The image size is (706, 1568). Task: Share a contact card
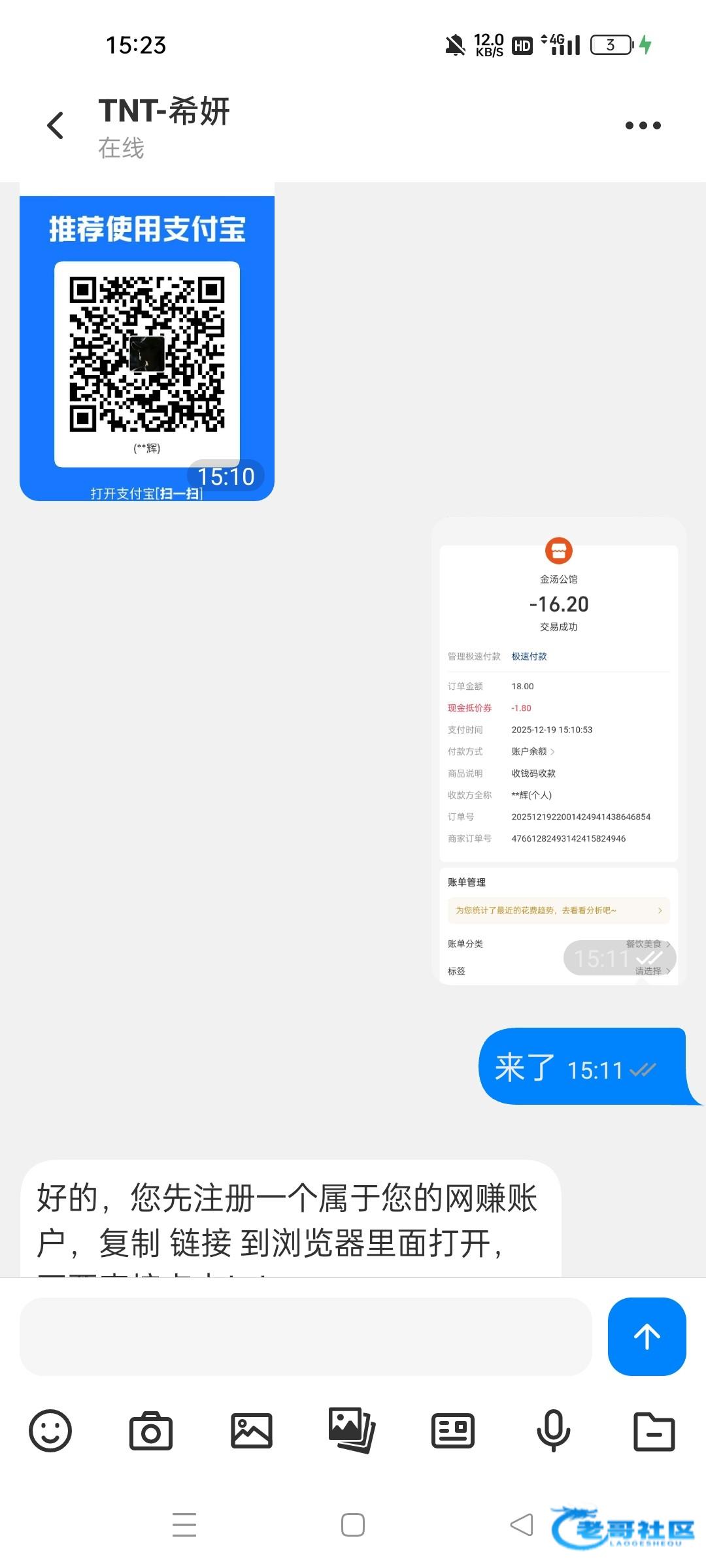452,1431
